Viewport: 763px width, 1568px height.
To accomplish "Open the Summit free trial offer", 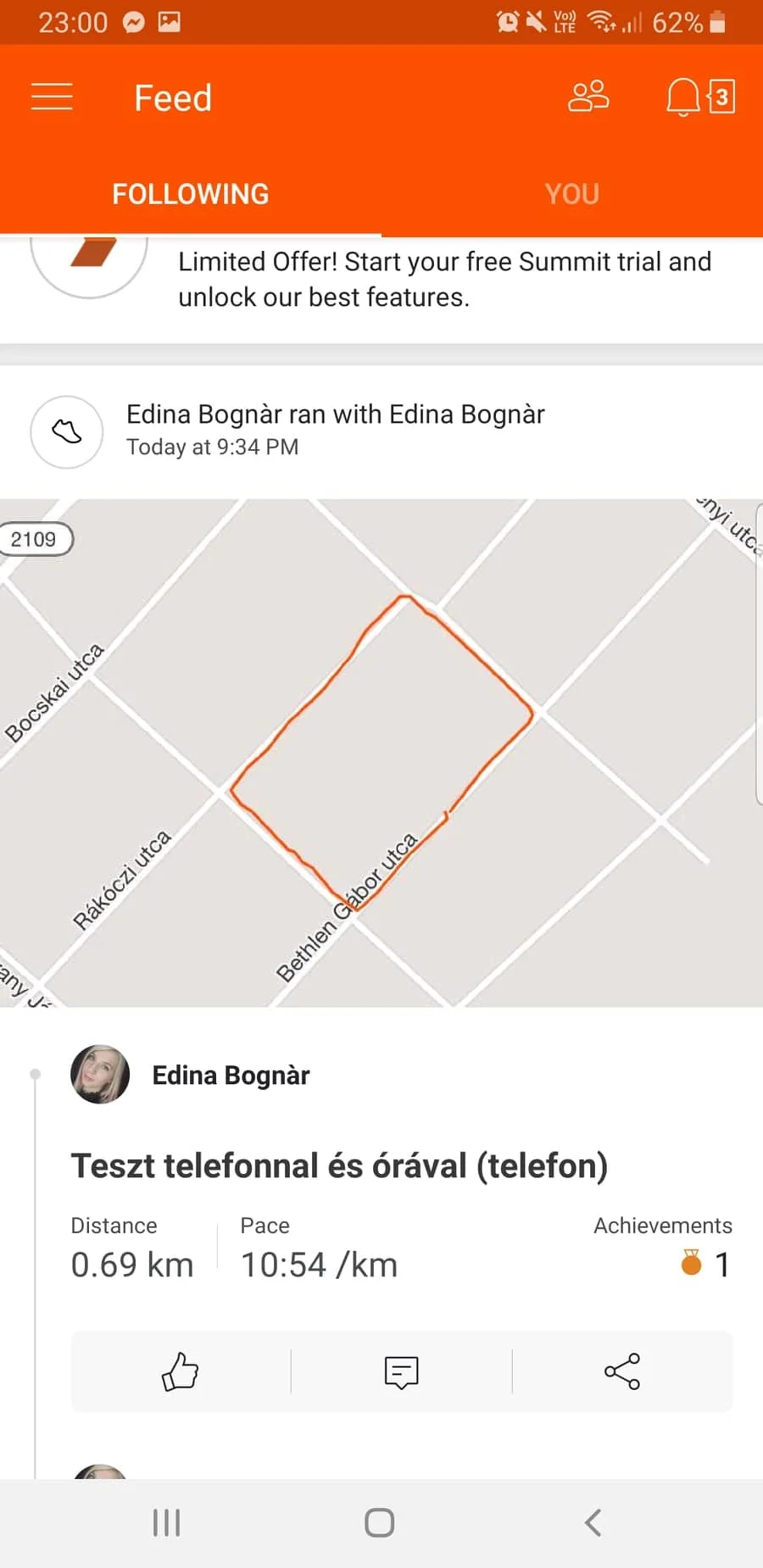I will click(x=443, y=280).
